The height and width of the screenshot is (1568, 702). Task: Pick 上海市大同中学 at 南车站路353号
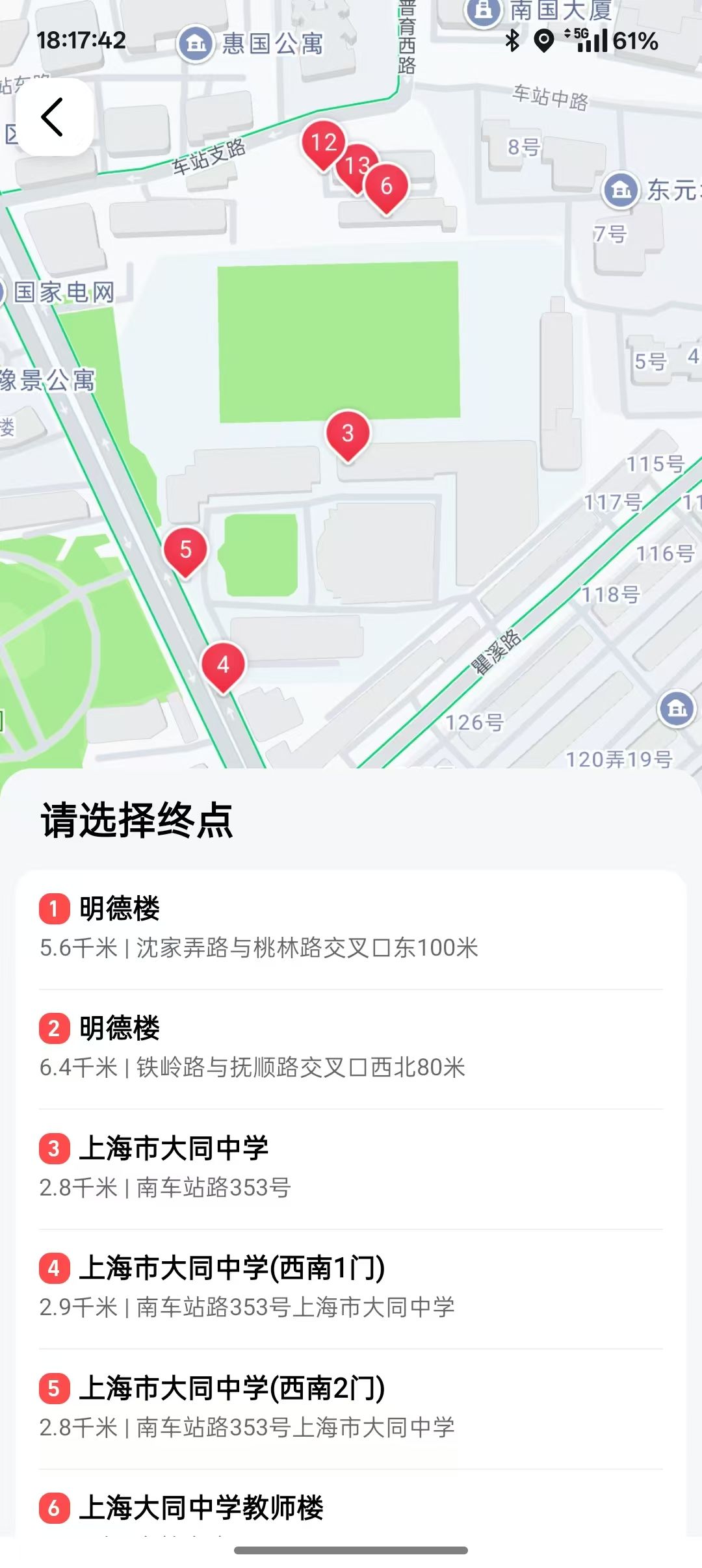351,1168
